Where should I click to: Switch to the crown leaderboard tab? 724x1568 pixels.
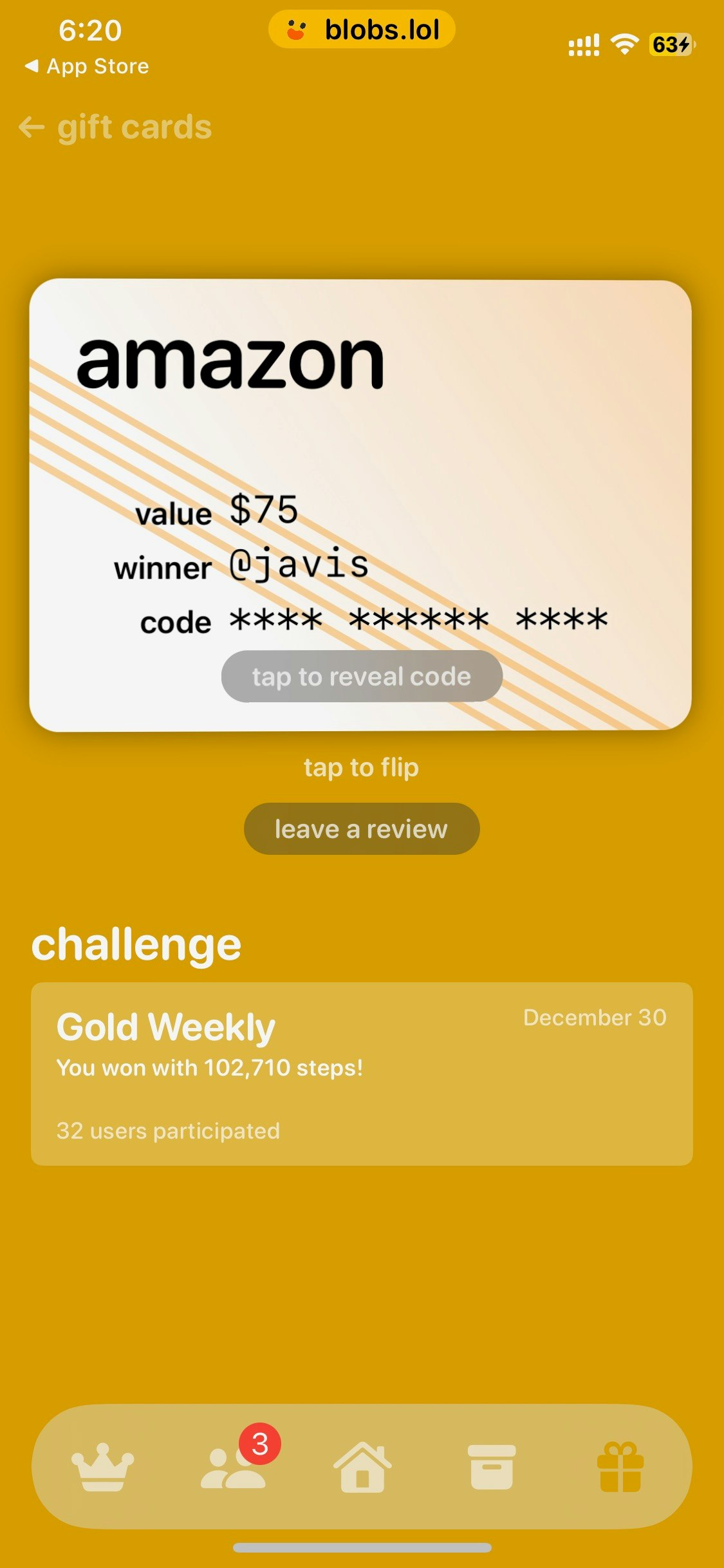pyautogui.click(x=103, y=1467)
